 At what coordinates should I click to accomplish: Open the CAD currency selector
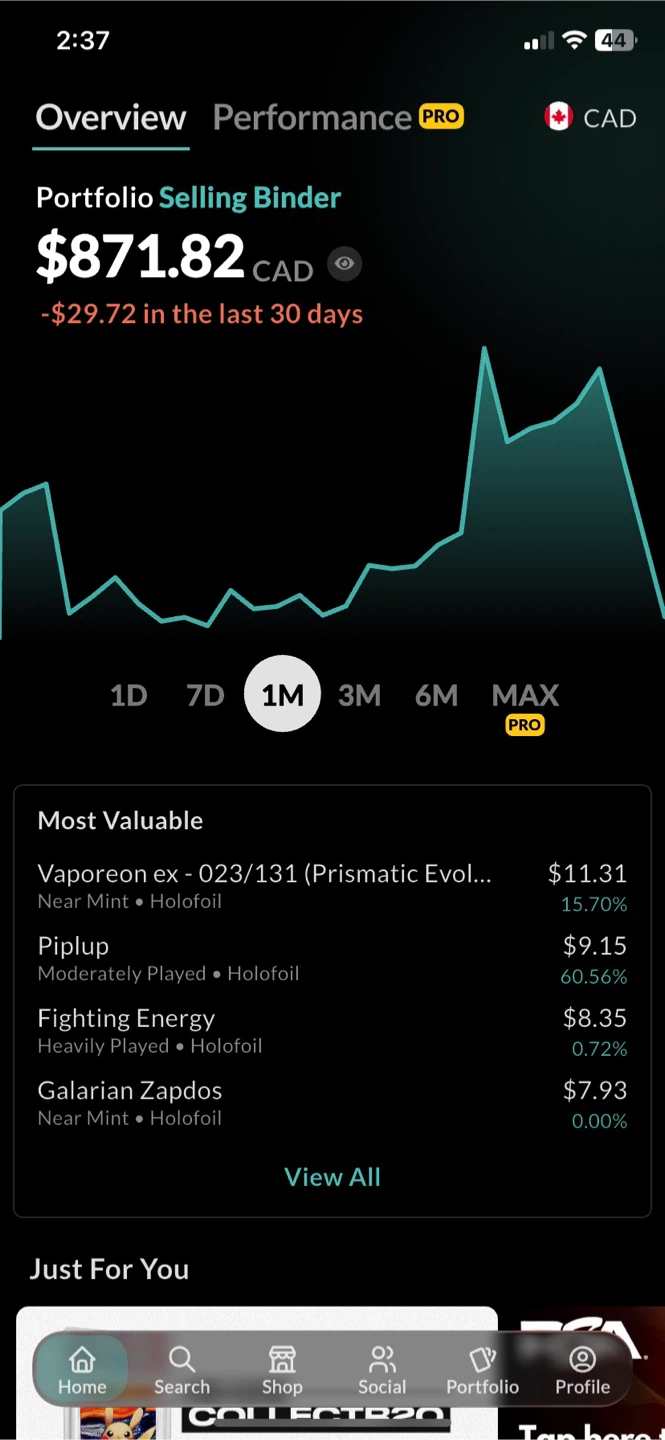point(590,118)
